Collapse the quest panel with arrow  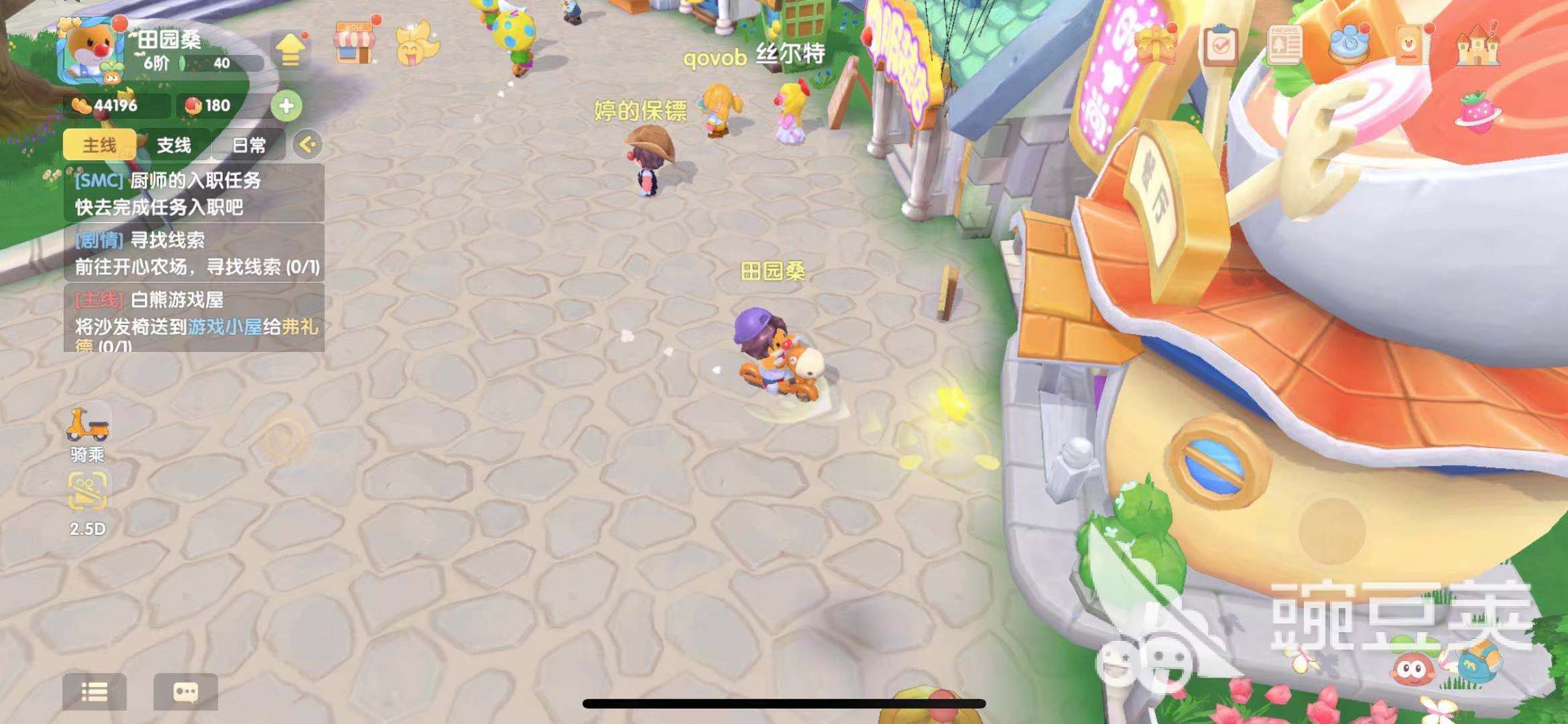tap(308, 145)
